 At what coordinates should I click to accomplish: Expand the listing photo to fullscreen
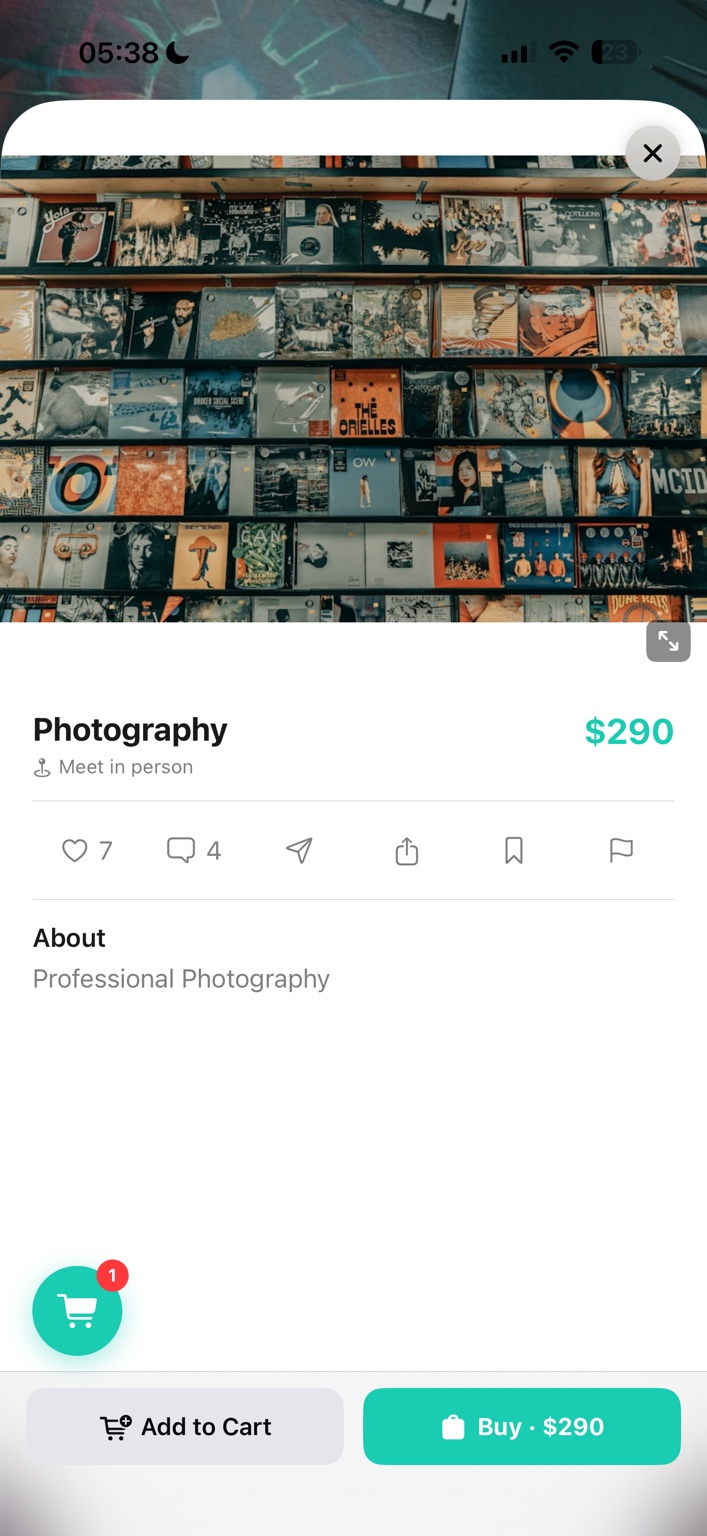(x=668, y=642)
